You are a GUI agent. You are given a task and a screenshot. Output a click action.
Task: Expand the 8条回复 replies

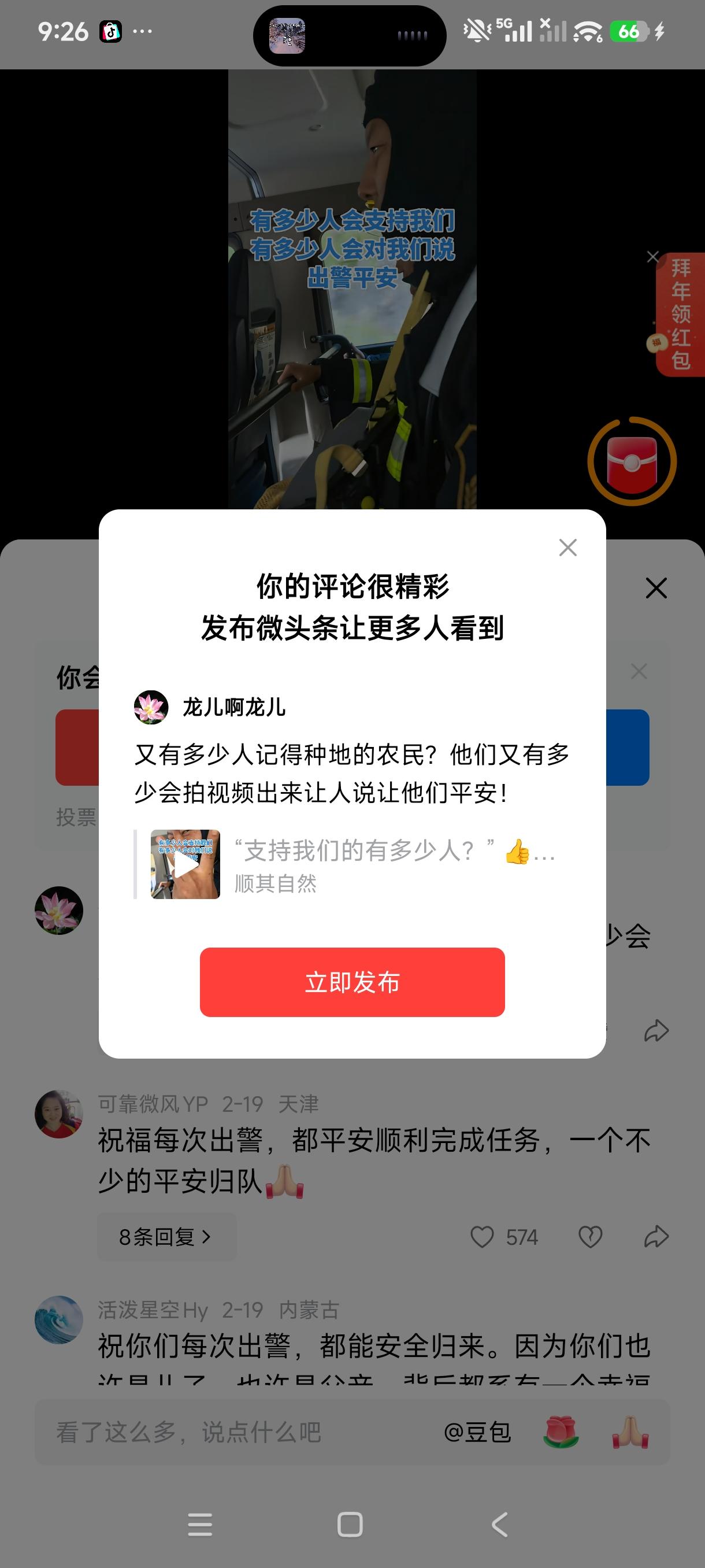pyautogui.click(x=166, y=1237)
